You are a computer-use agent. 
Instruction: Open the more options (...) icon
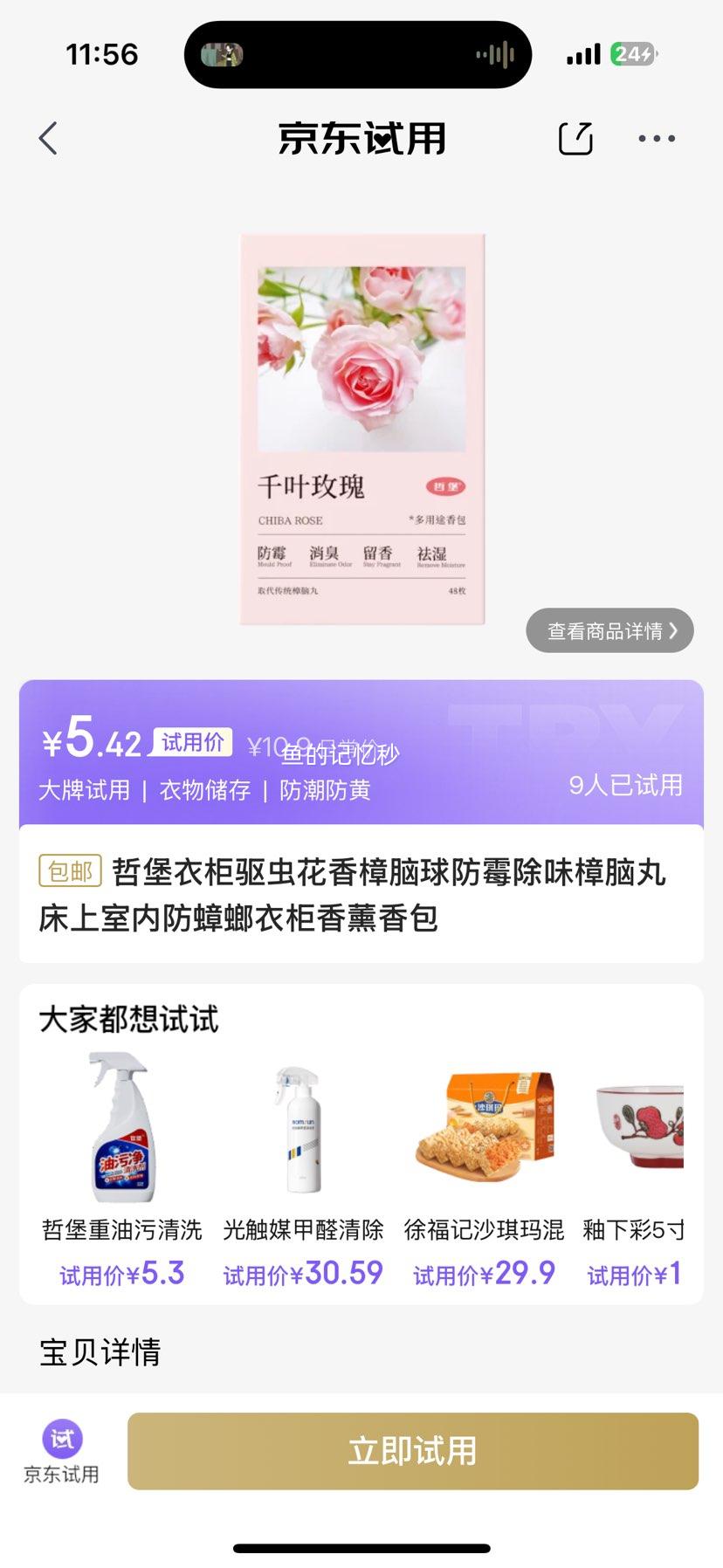click(x=656, y=138)
